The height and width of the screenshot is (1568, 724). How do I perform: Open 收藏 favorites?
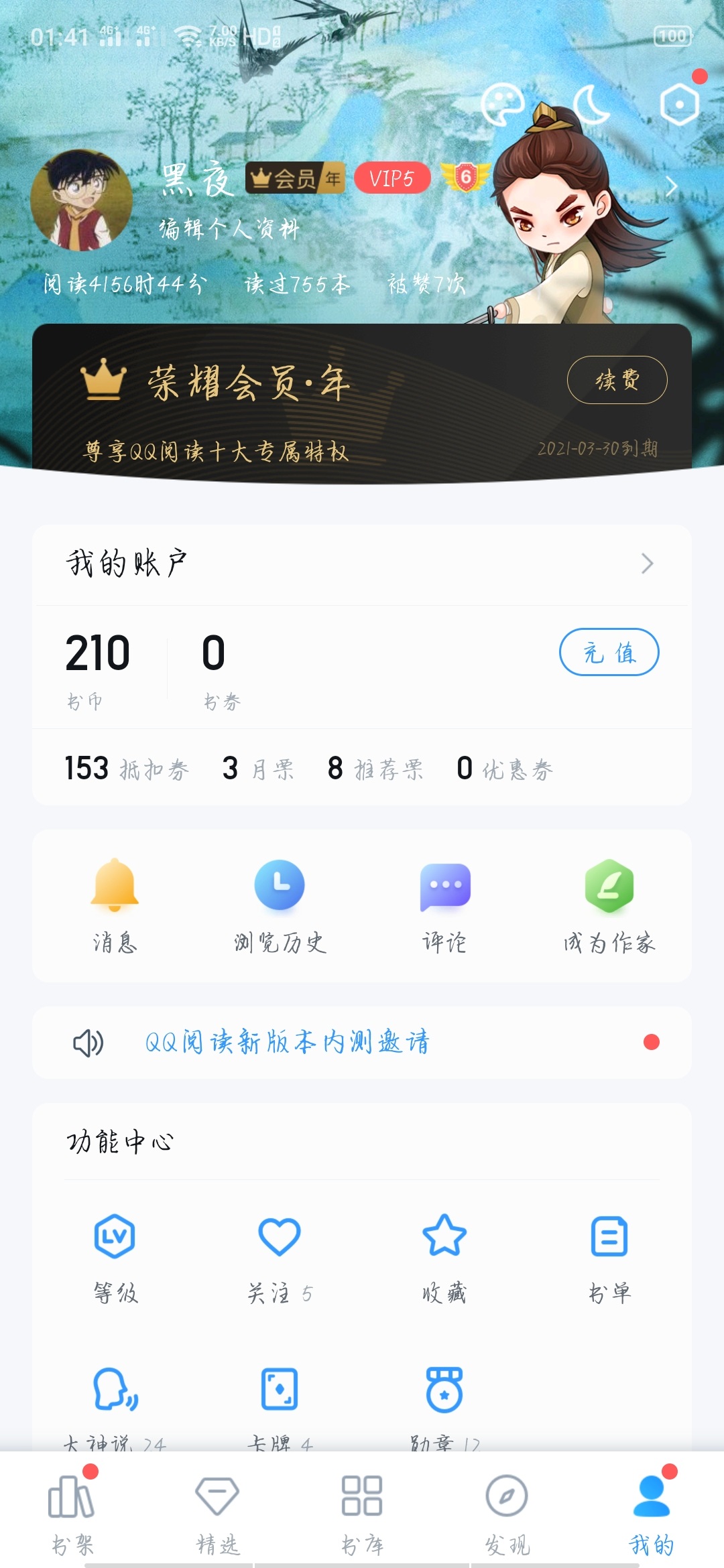pos(444,1258)
